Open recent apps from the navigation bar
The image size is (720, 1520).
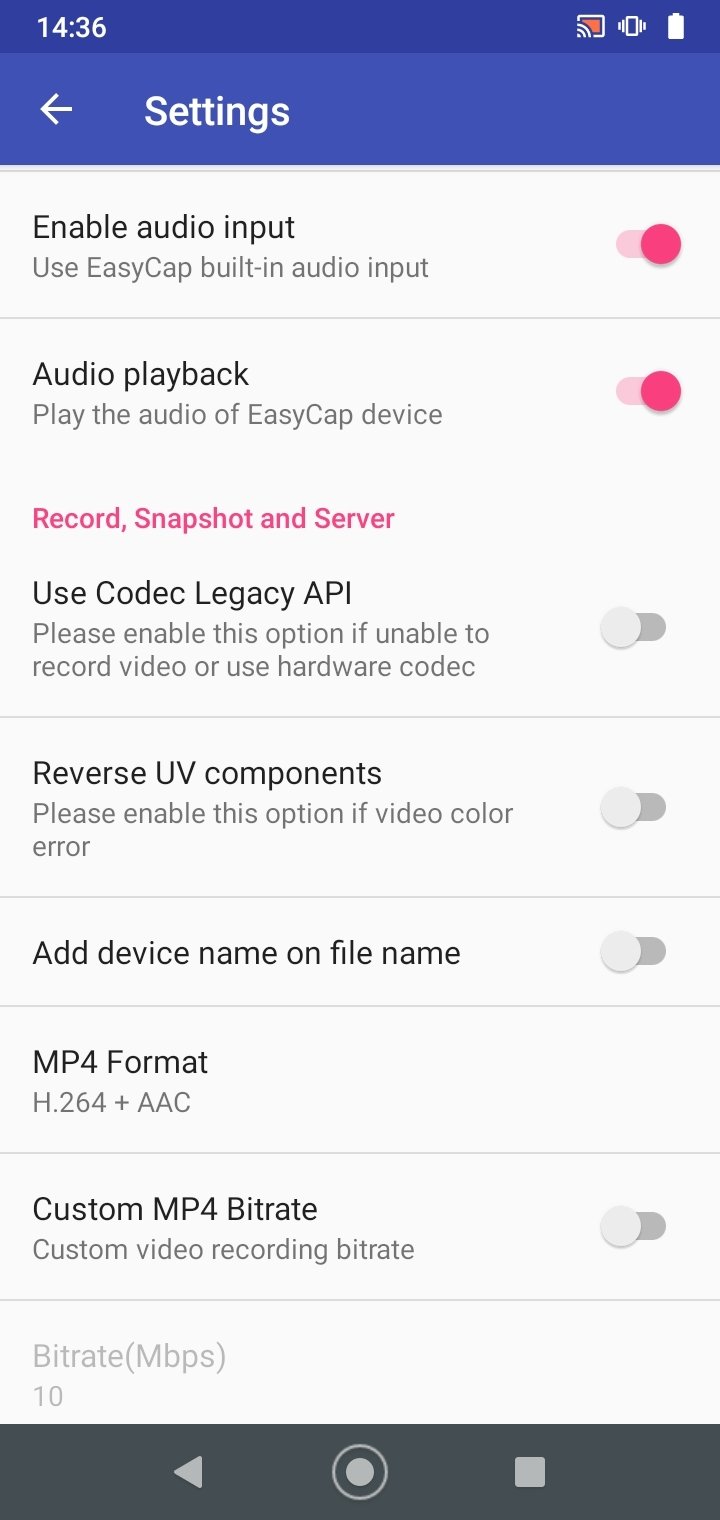[529, 1471]
